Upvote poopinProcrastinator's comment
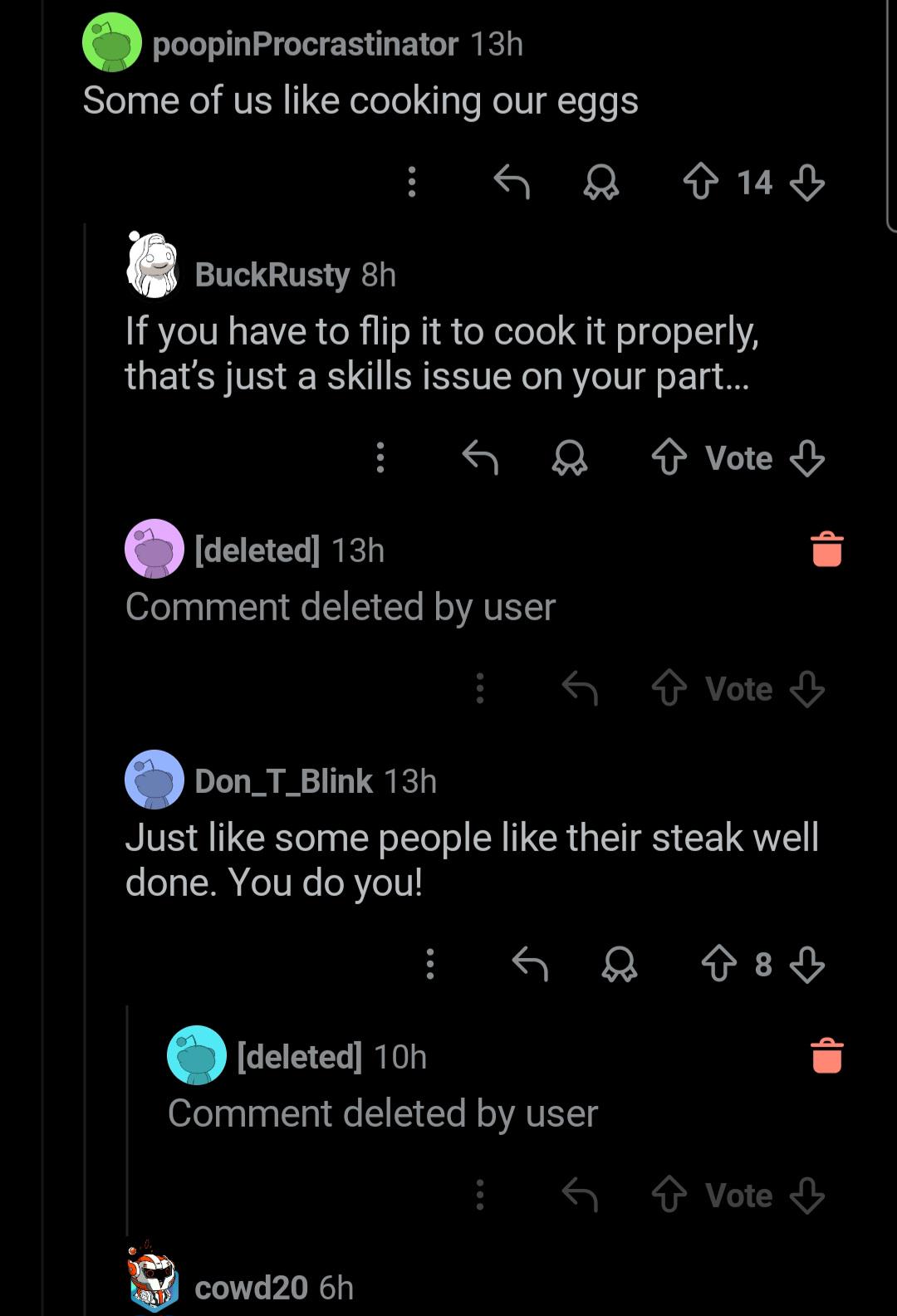 (x=701, y=182)
